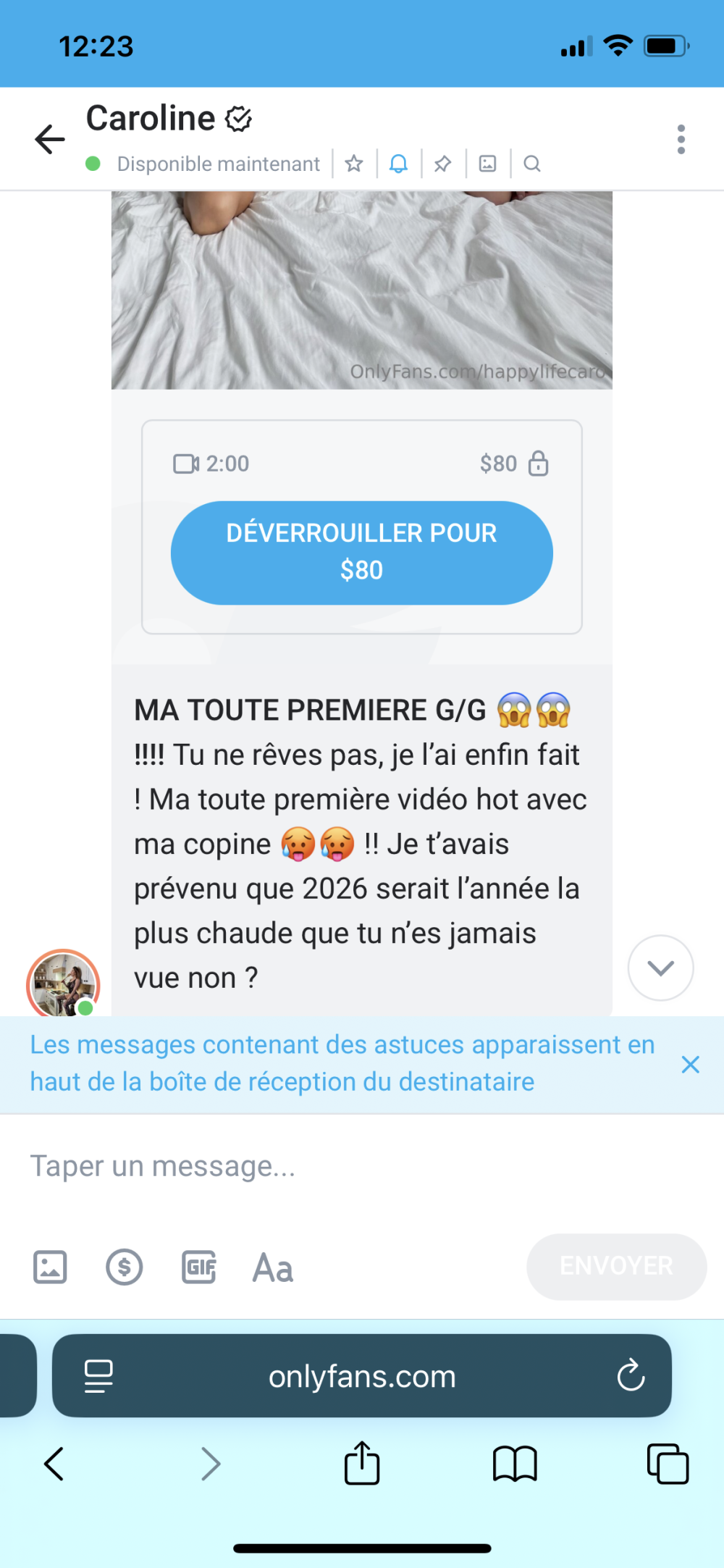
Task: Search within this conversation
Action: click(x=532, y=164)
